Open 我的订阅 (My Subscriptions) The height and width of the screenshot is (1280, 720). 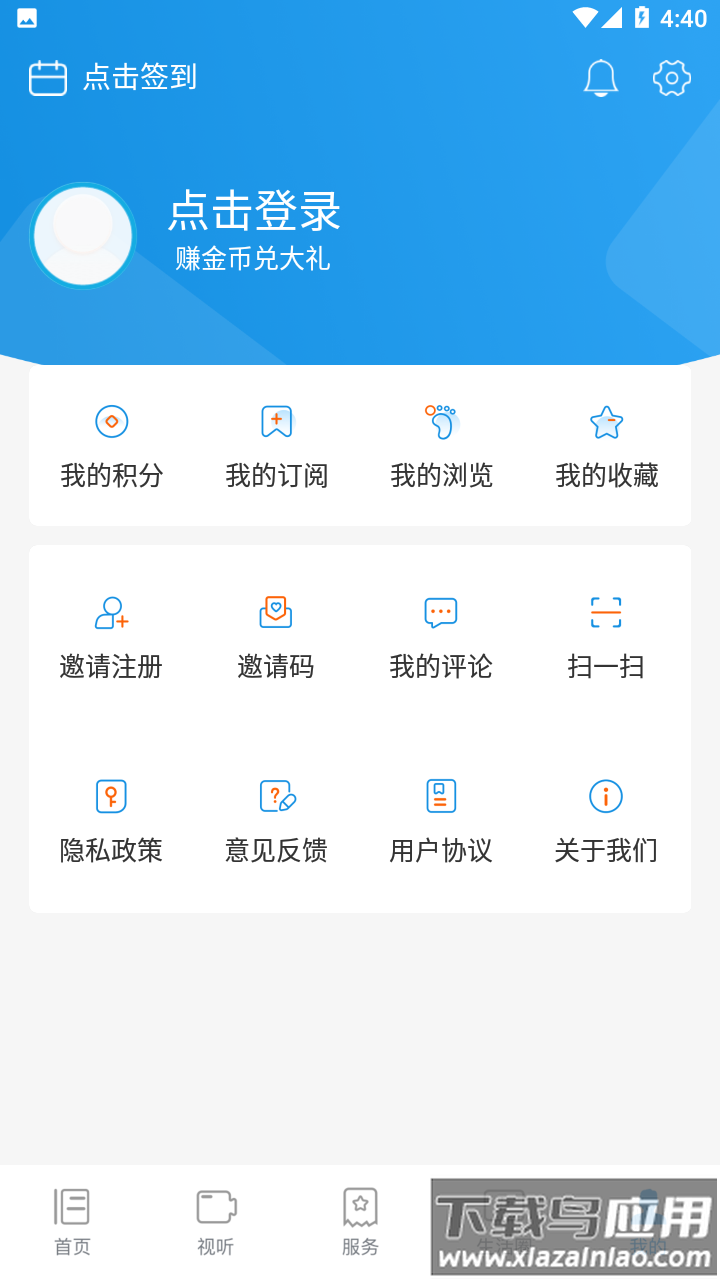[x=275, y=445]
